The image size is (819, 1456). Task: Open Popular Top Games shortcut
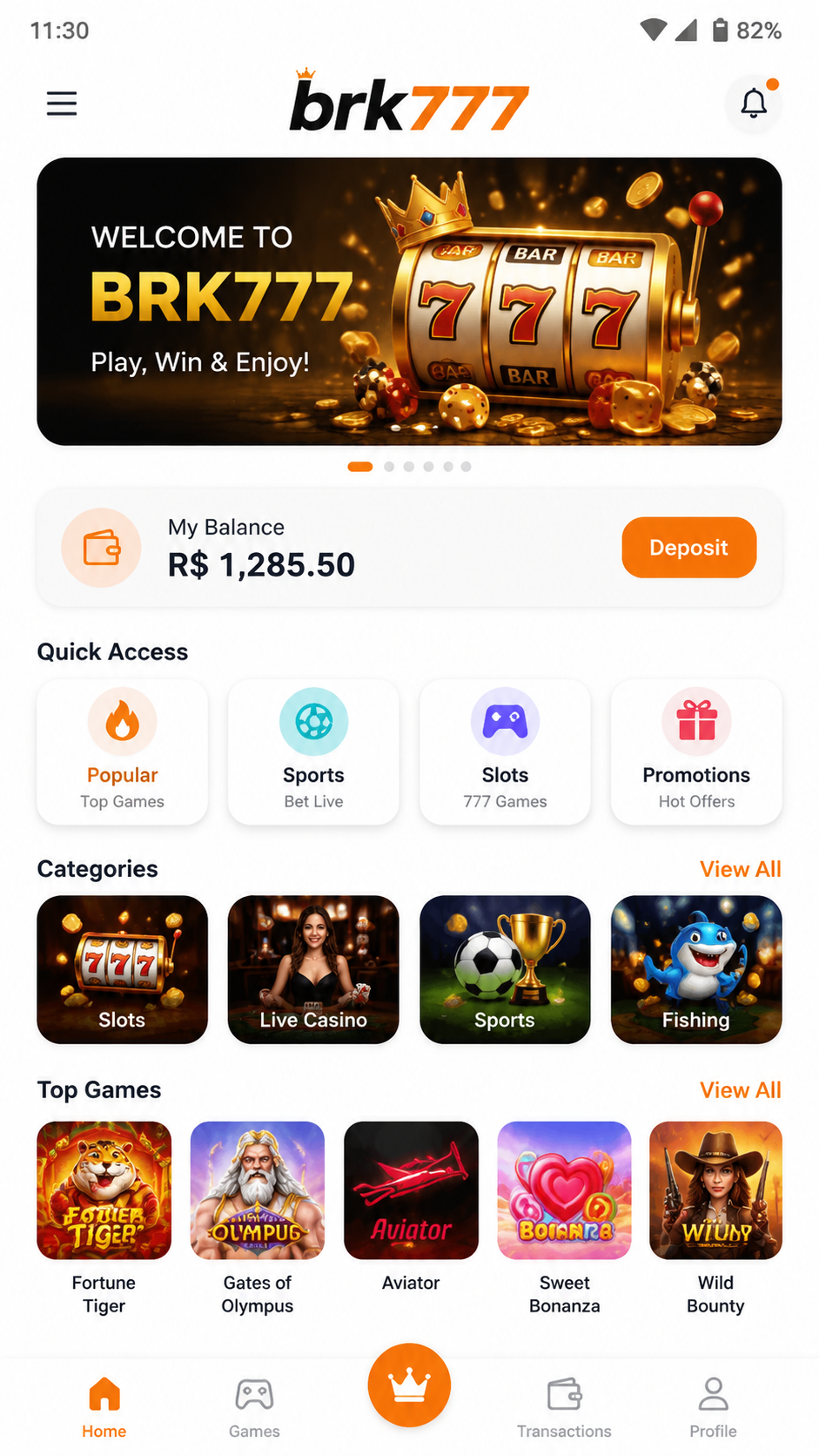[123, 752]
